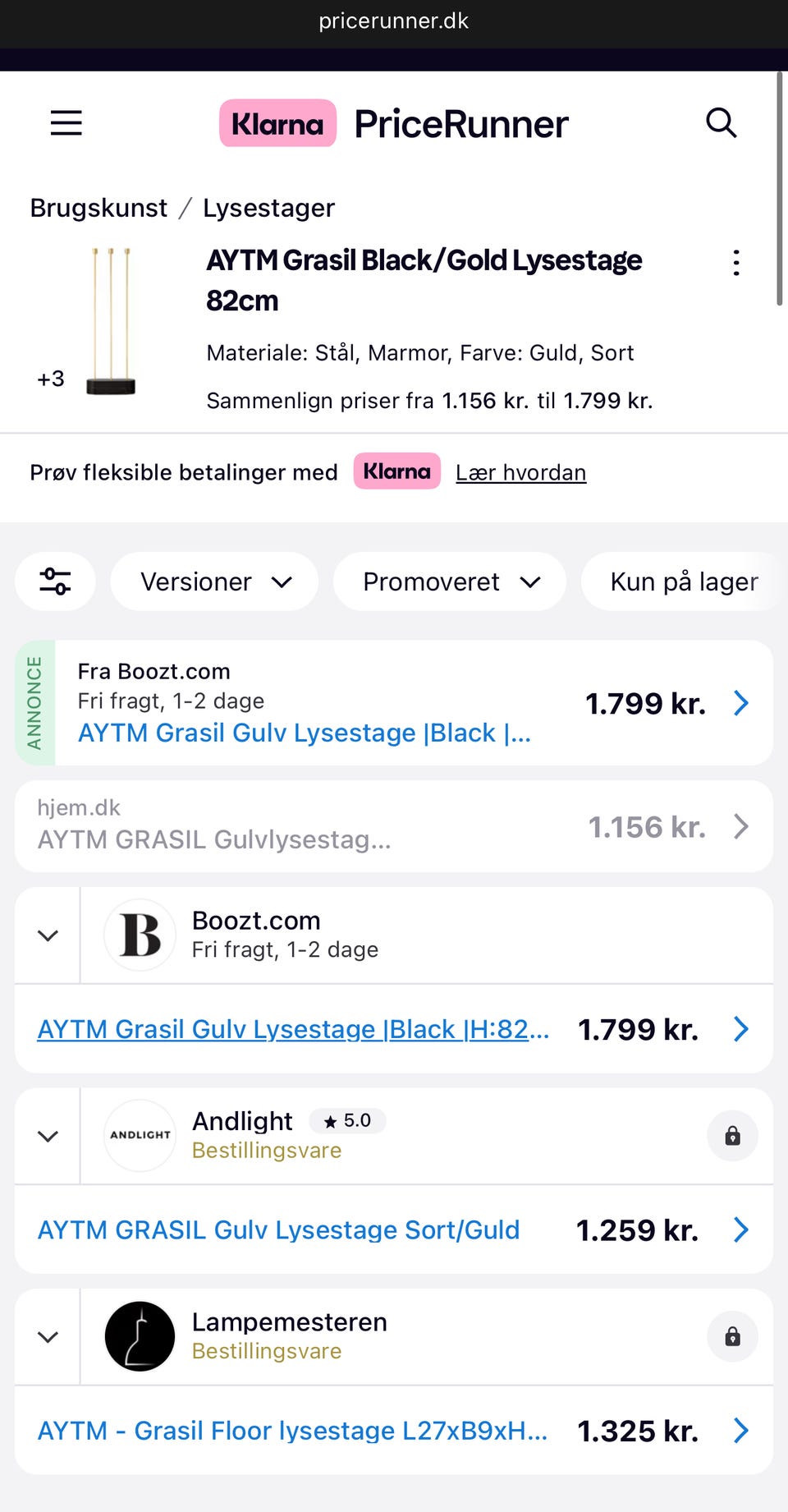
Task: Open the search icon
Action: pyautogui.click(x=721, y=123)
